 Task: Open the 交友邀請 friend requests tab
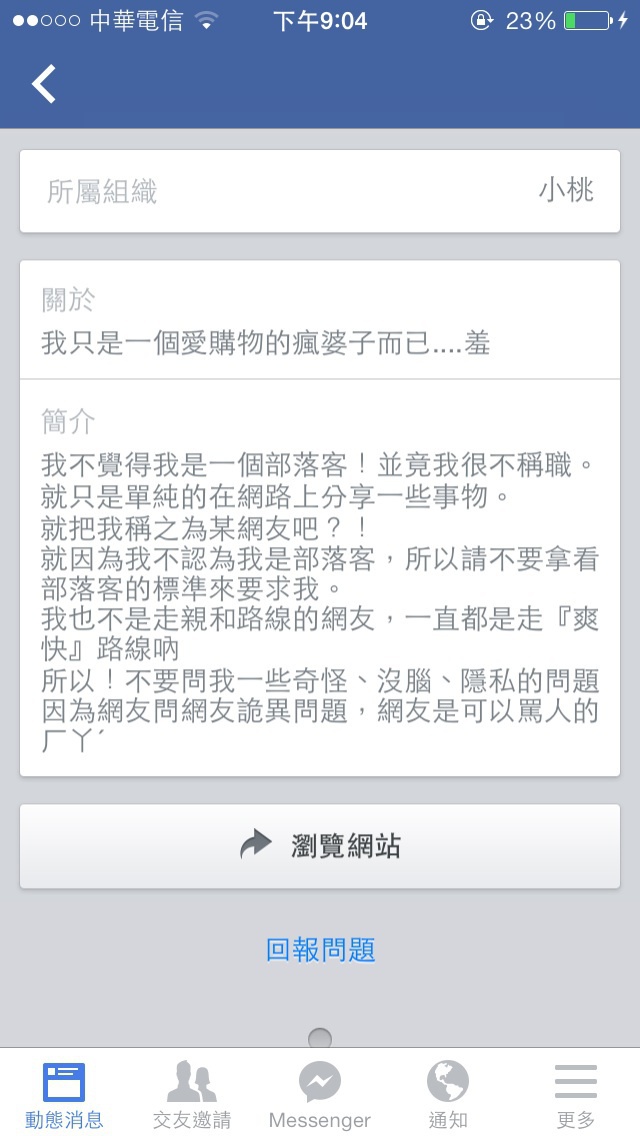pyautogui.click(x=192, y=1094)
